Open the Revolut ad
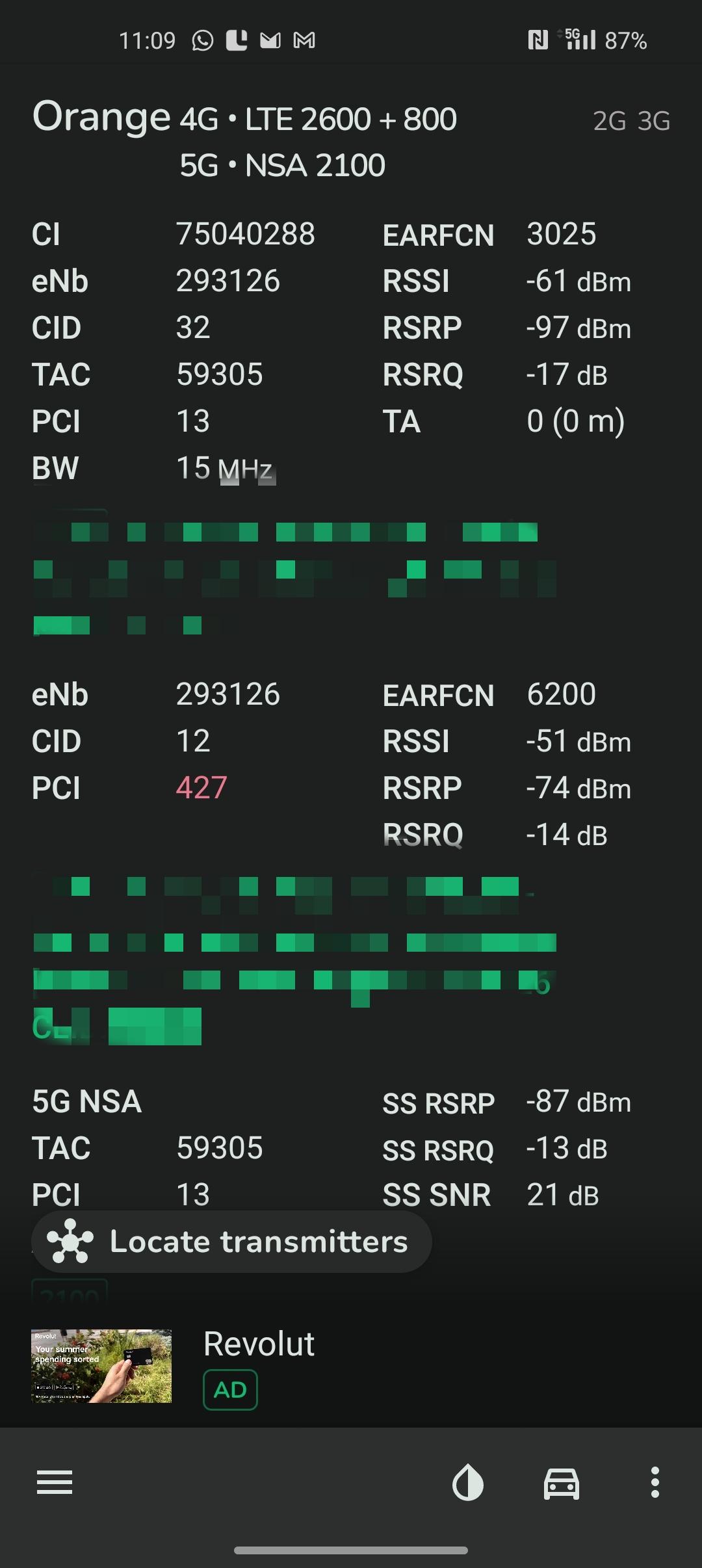The width and height of the screenshot is (702, 1568). 259,1344
